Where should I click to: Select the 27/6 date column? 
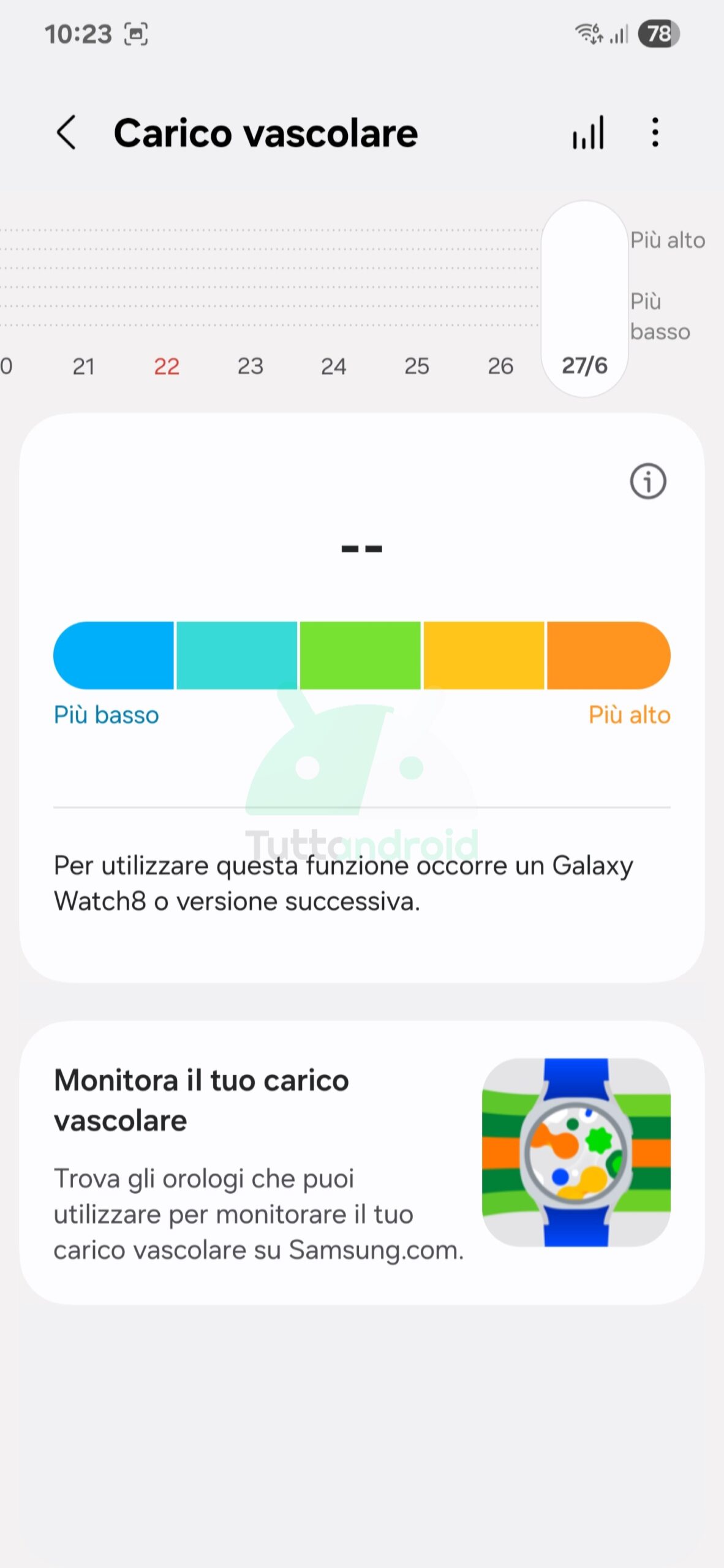[x=584, y=365]
